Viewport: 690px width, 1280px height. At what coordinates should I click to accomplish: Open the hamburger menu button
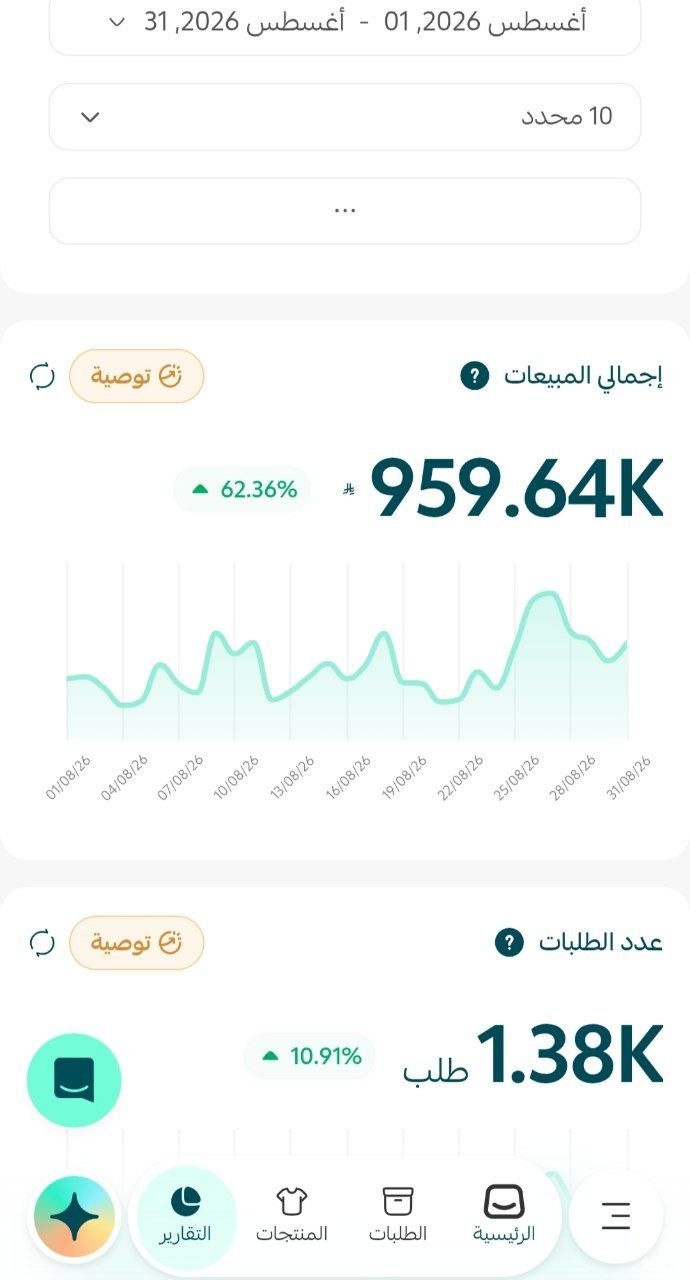pos(616,1217)
